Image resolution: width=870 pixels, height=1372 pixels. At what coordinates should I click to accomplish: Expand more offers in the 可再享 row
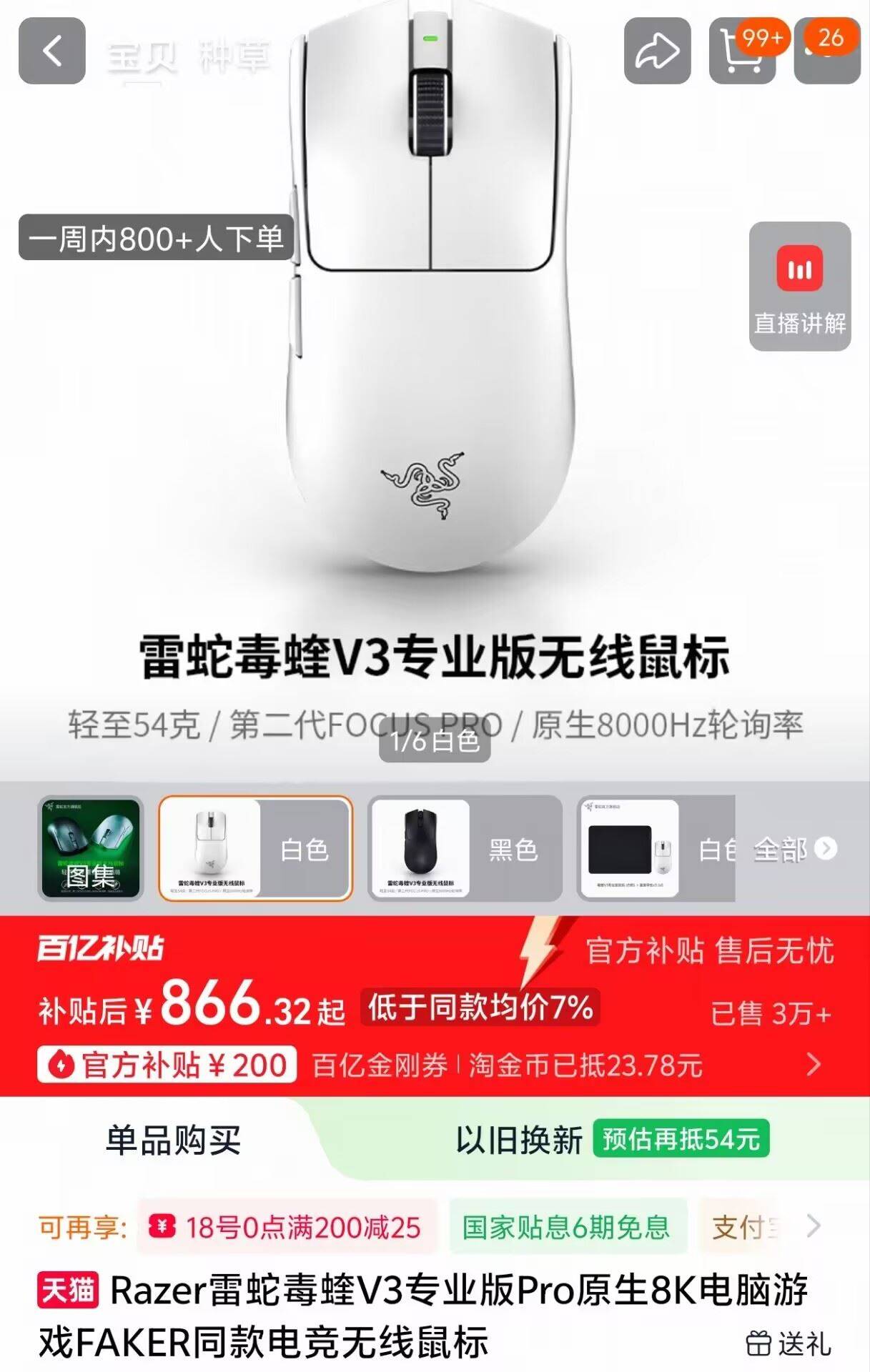tap(814, 1226)
